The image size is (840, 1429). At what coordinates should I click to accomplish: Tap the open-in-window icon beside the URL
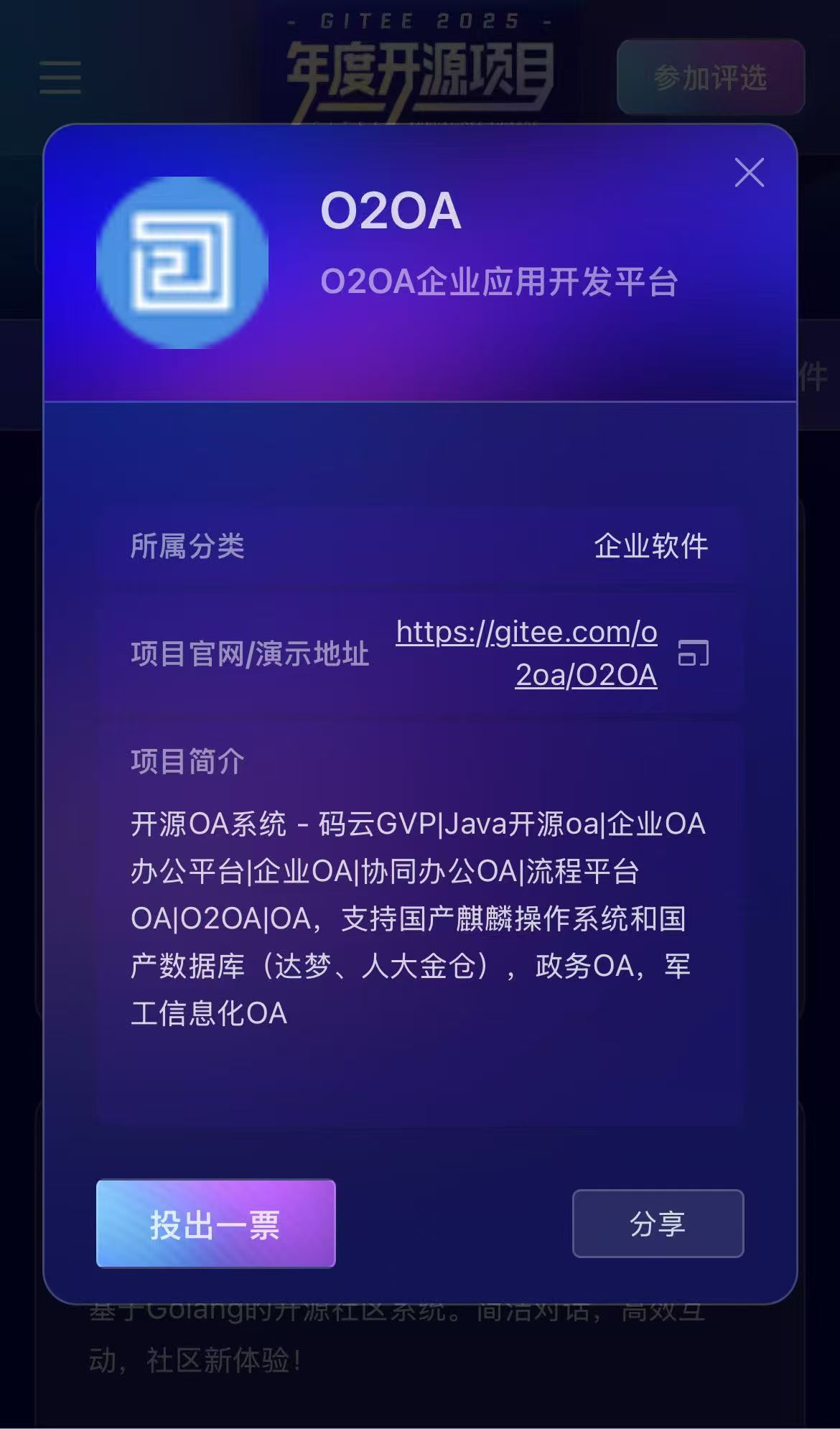tap(694, 653)
